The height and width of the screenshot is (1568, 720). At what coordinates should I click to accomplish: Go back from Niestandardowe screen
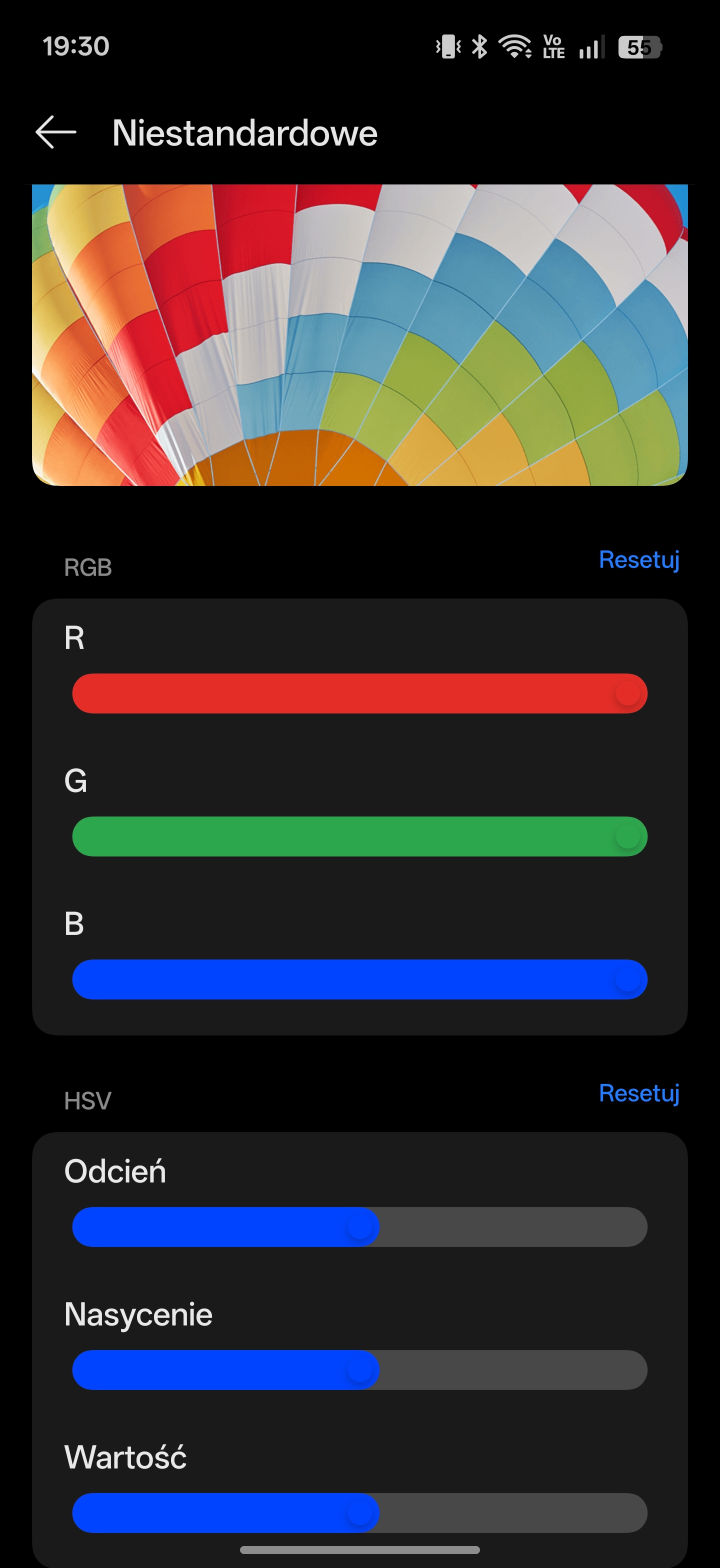point(56,132)
